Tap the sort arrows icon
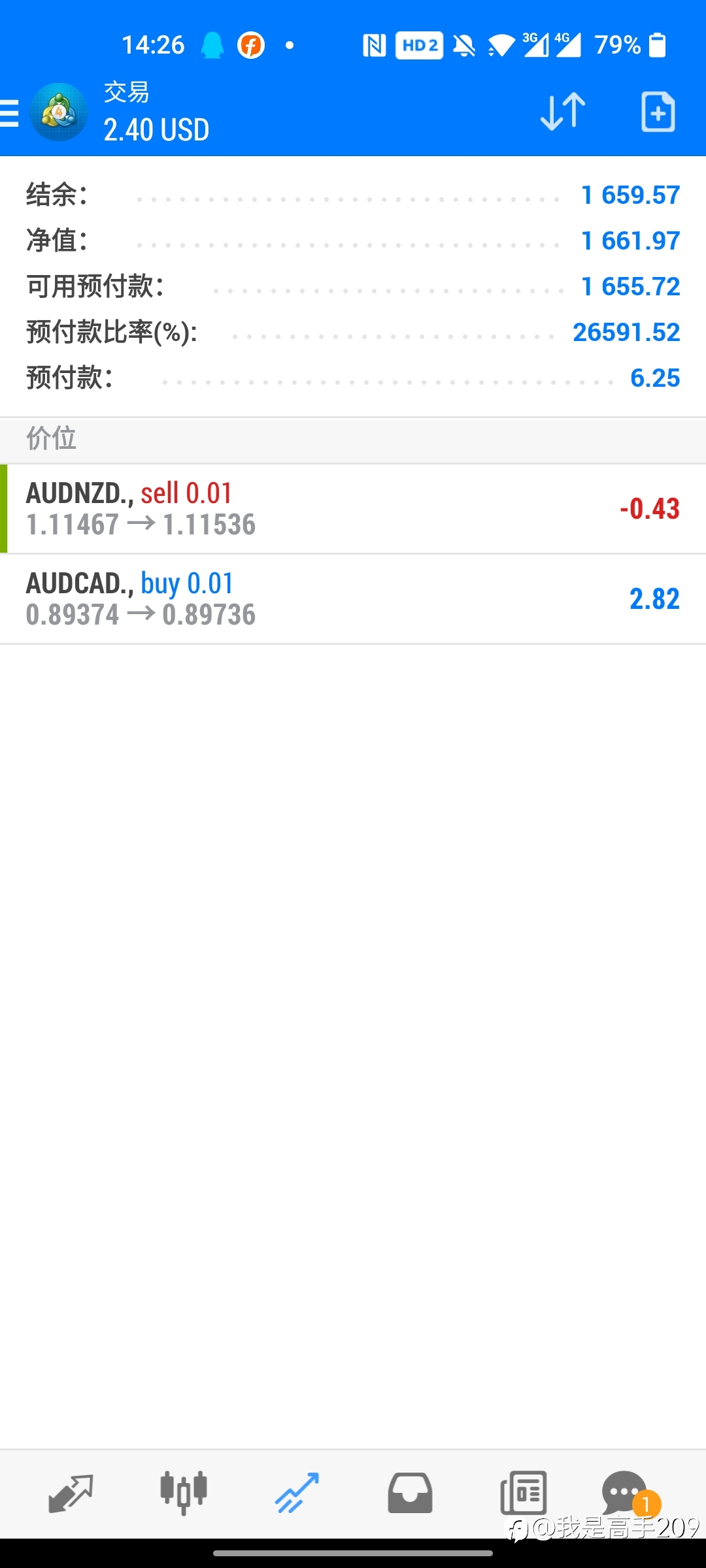706x1568 pixels. pyautogui.click(x=563, y=112)
